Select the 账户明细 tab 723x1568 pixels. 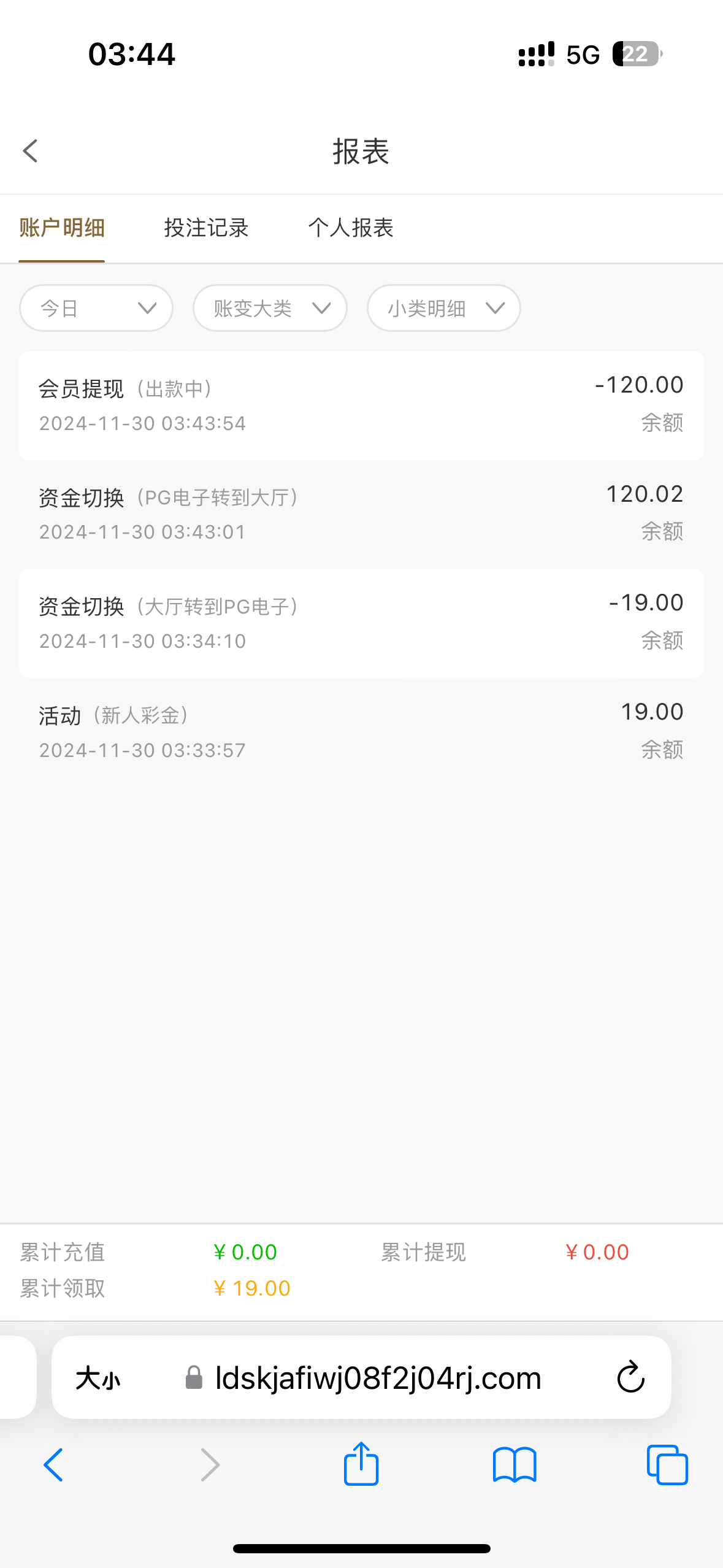(x=62, y=228)
